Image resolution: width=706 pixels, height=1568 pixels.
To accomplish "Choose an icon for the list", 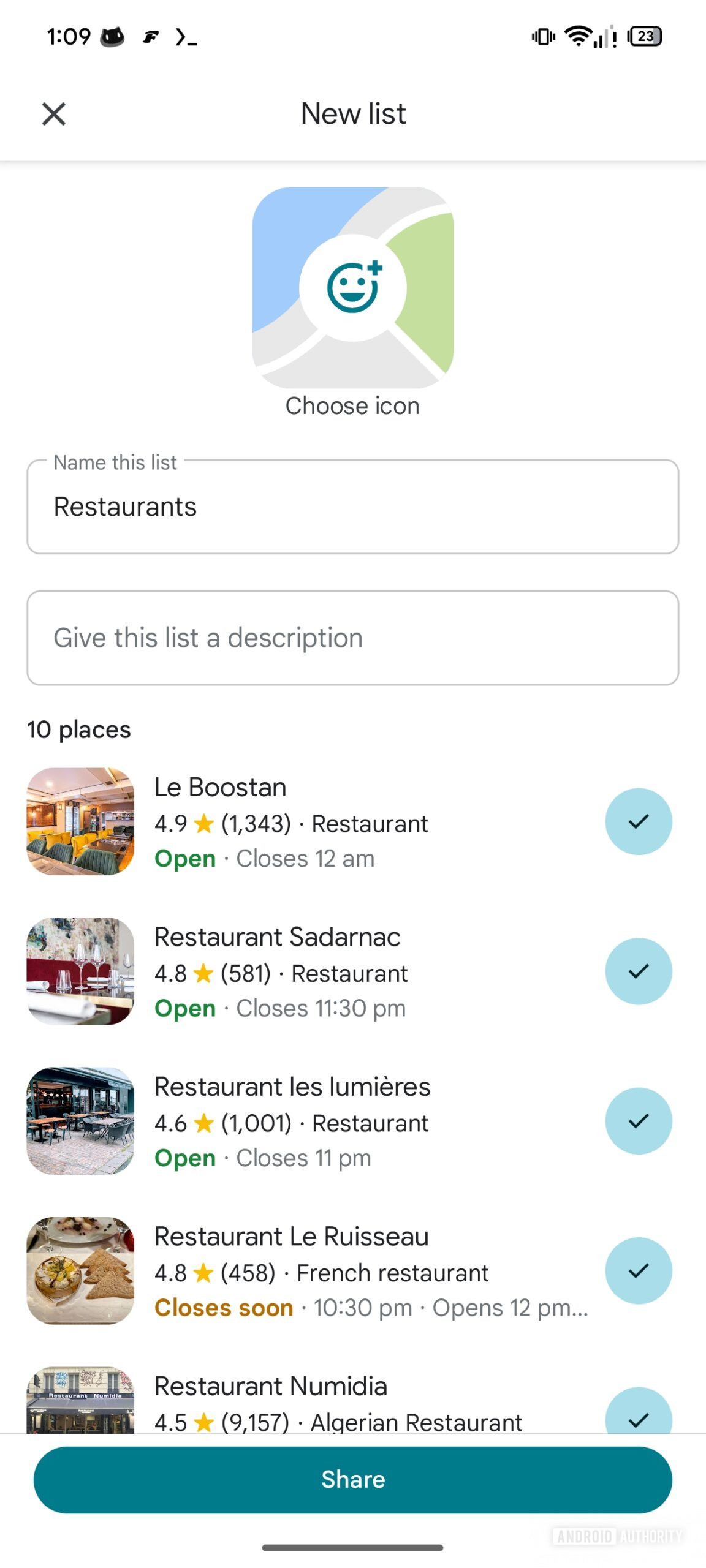I will point(352,288).
